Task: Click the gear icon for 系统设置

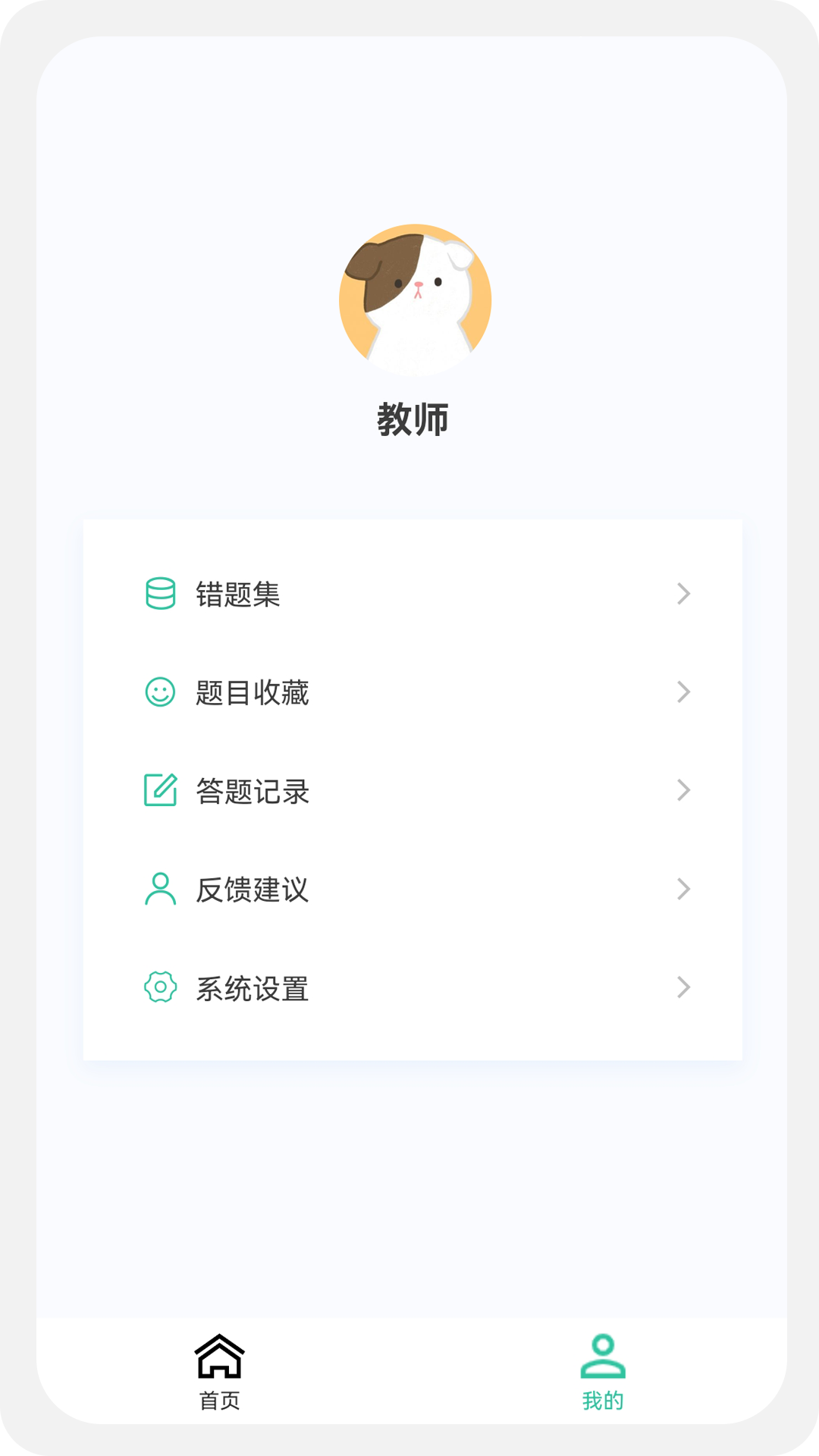Action: point(160,988)
